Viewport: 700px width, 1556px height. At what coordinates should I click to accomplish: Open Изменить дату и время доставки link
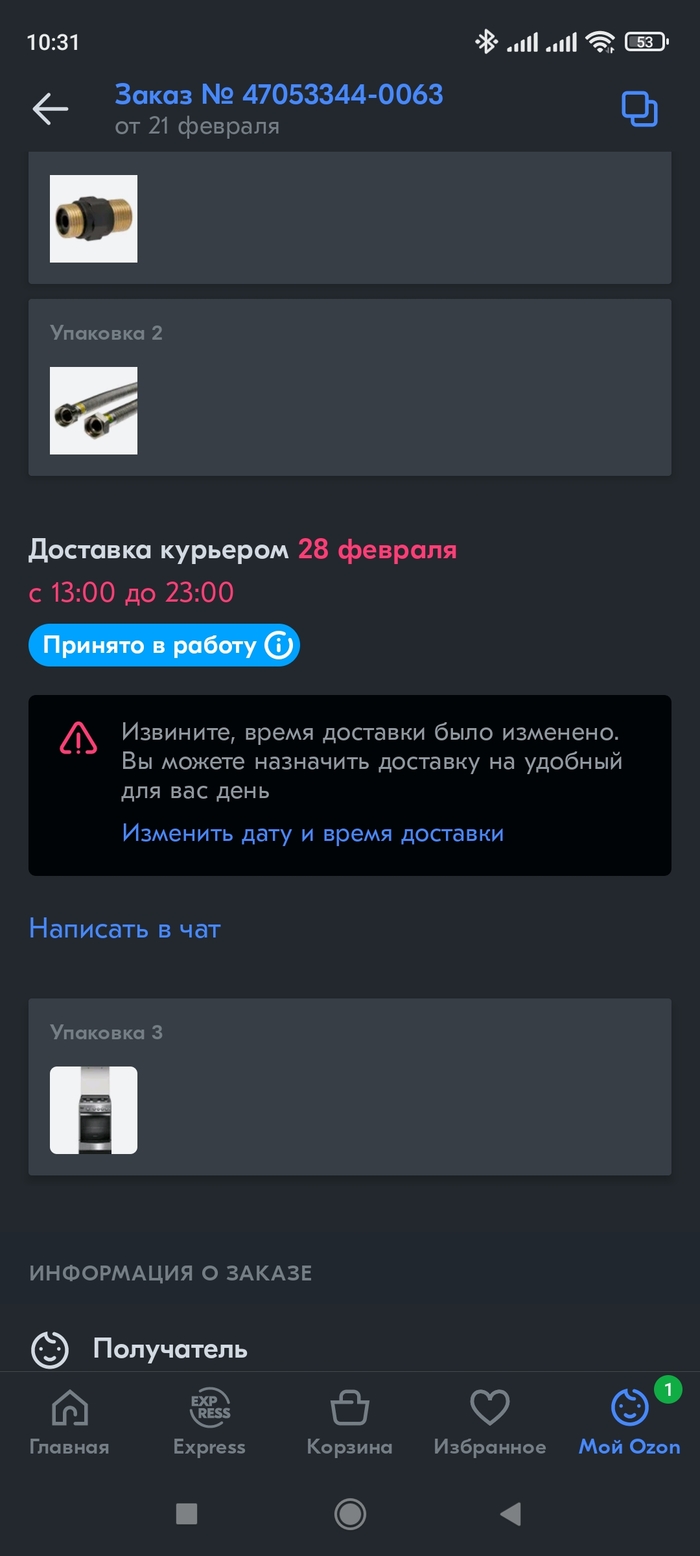point(312,833)
